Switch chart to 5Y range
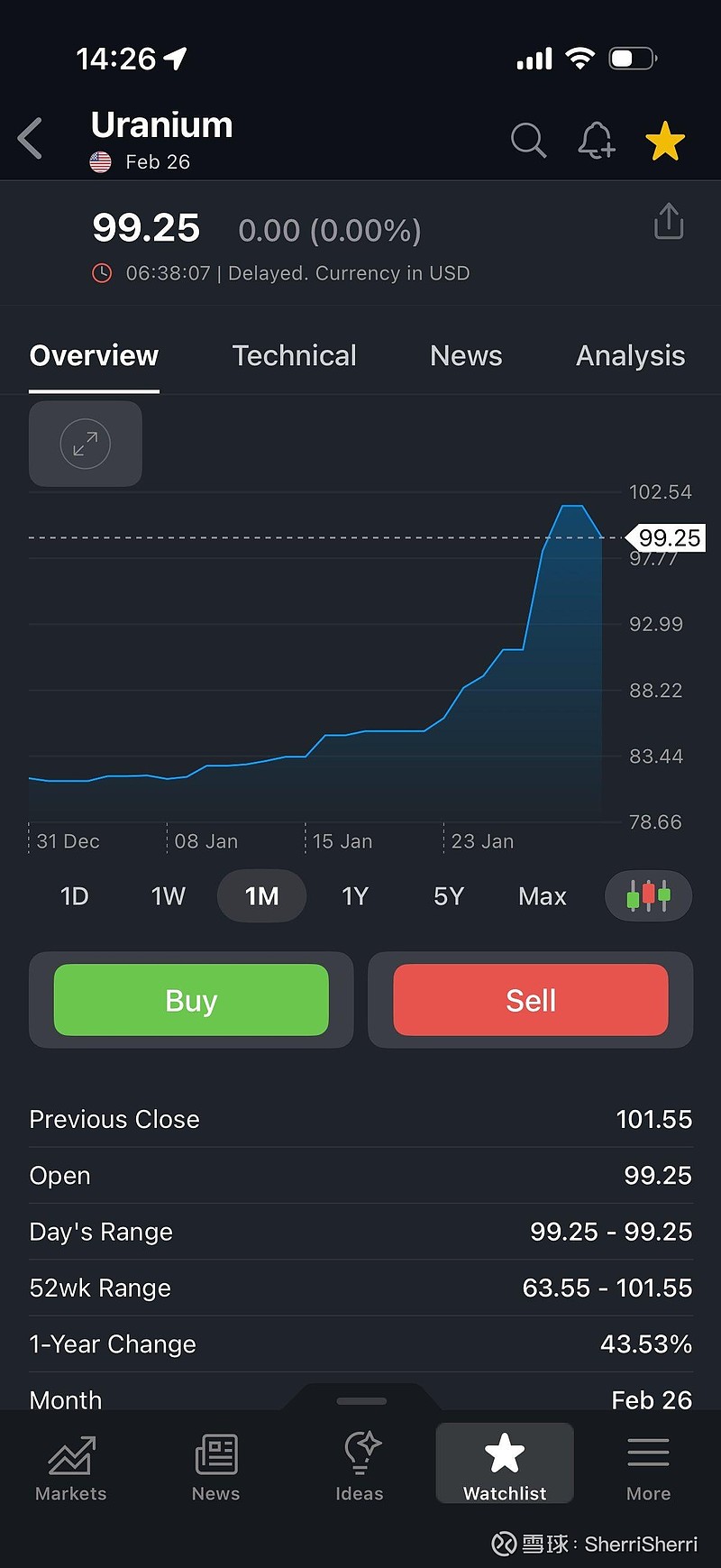The height and width of the screenshot is (1568, 721). (449, 896)
